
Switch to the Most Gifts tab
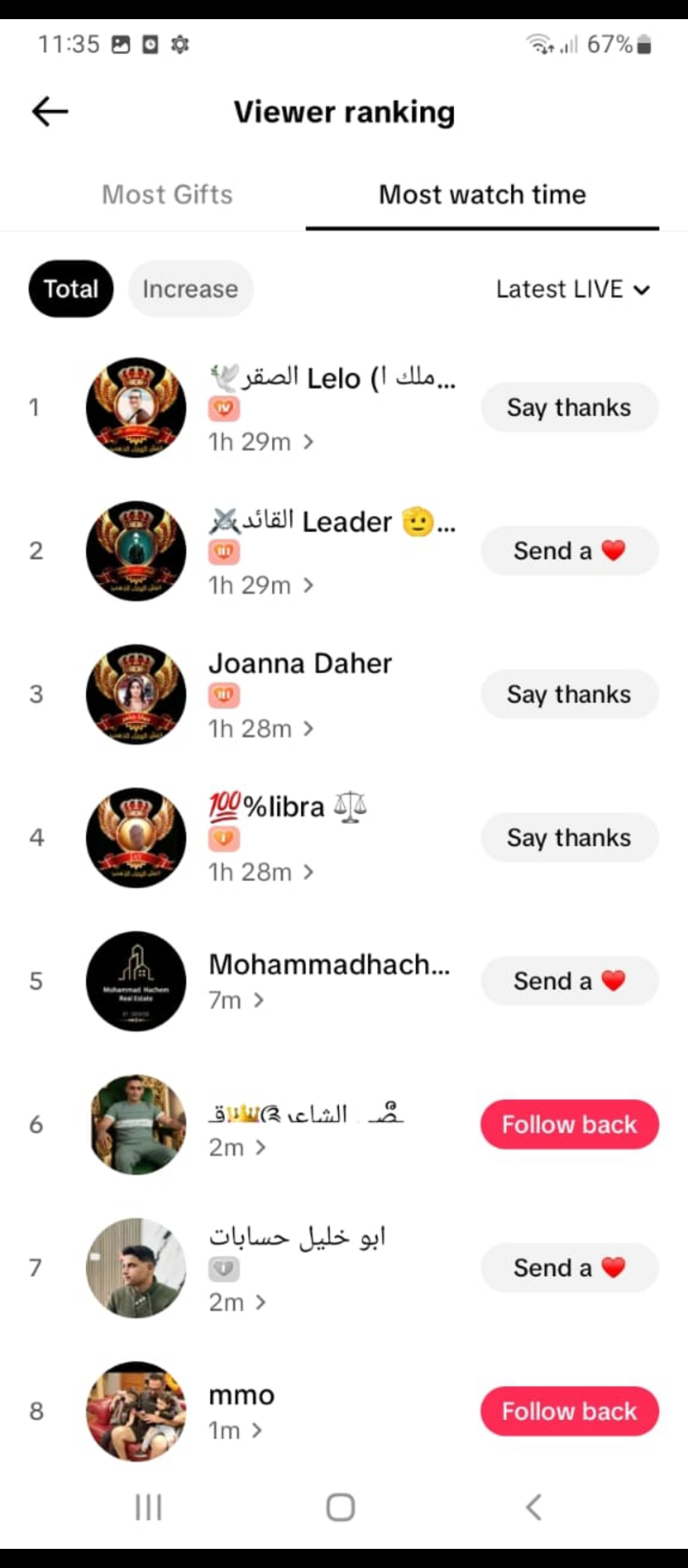168,194
